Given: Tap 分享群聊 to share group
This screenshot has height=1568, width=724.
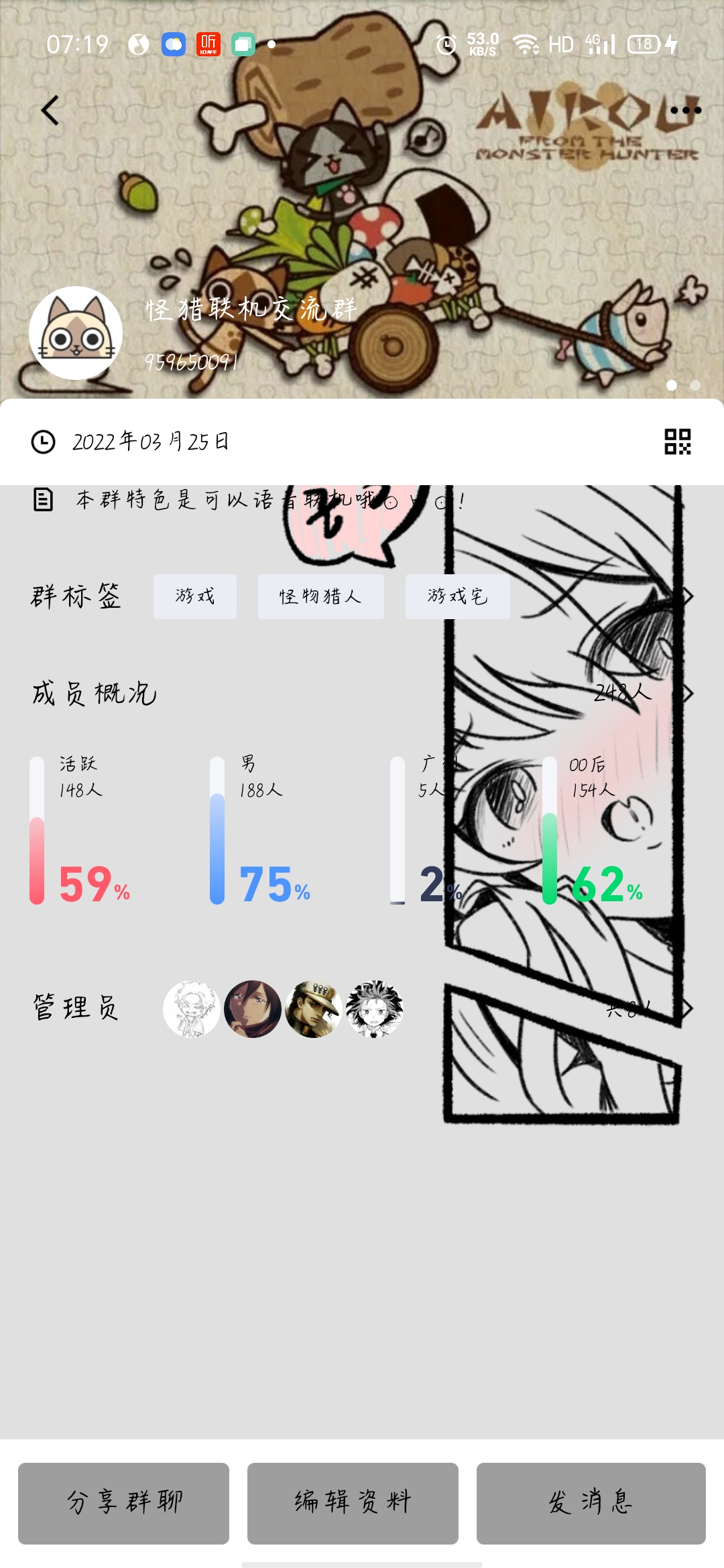Looking at the screenshot, I should pos(124,1503).
